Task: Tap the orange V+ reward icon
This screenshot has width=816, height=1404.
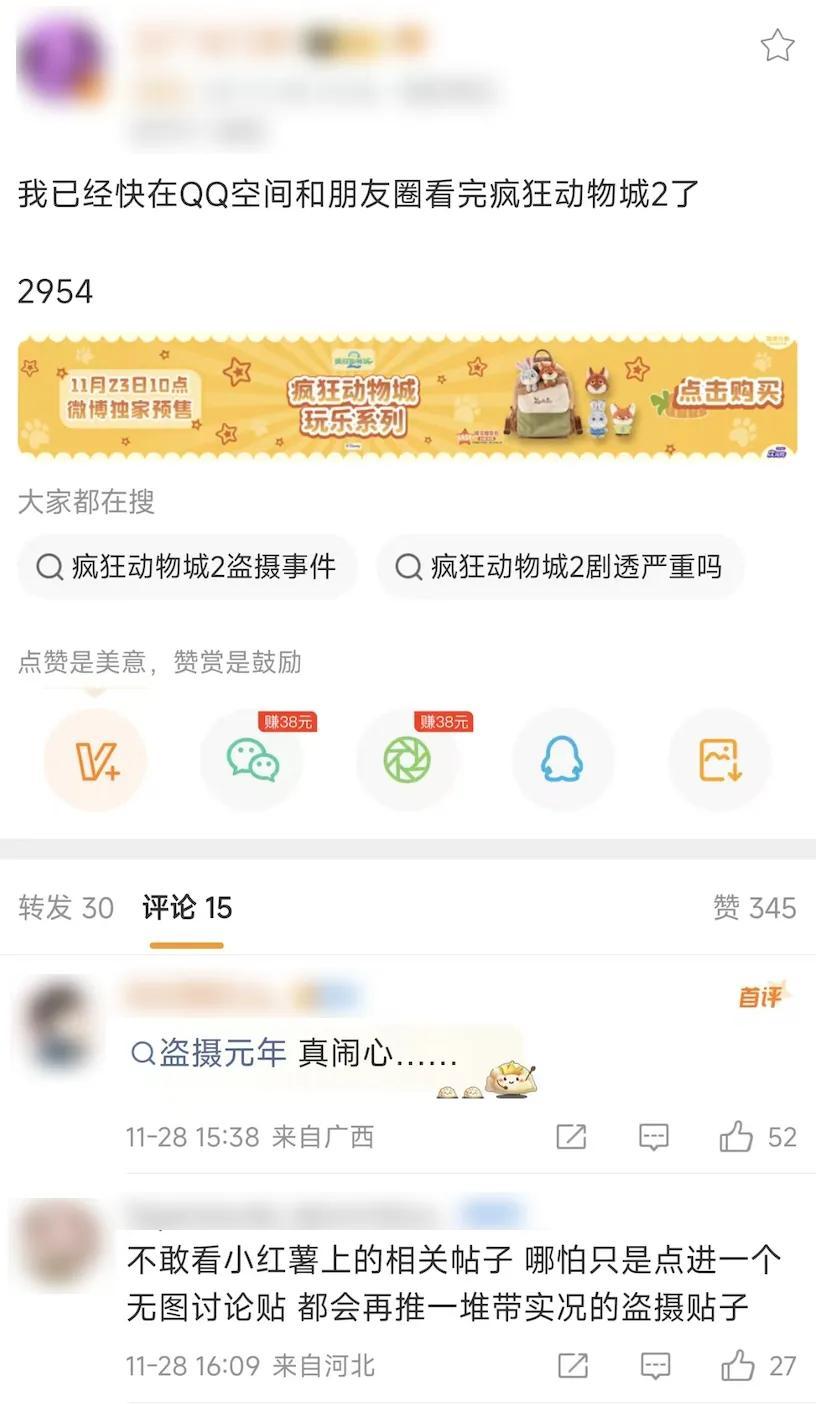Action: (96, 760)
